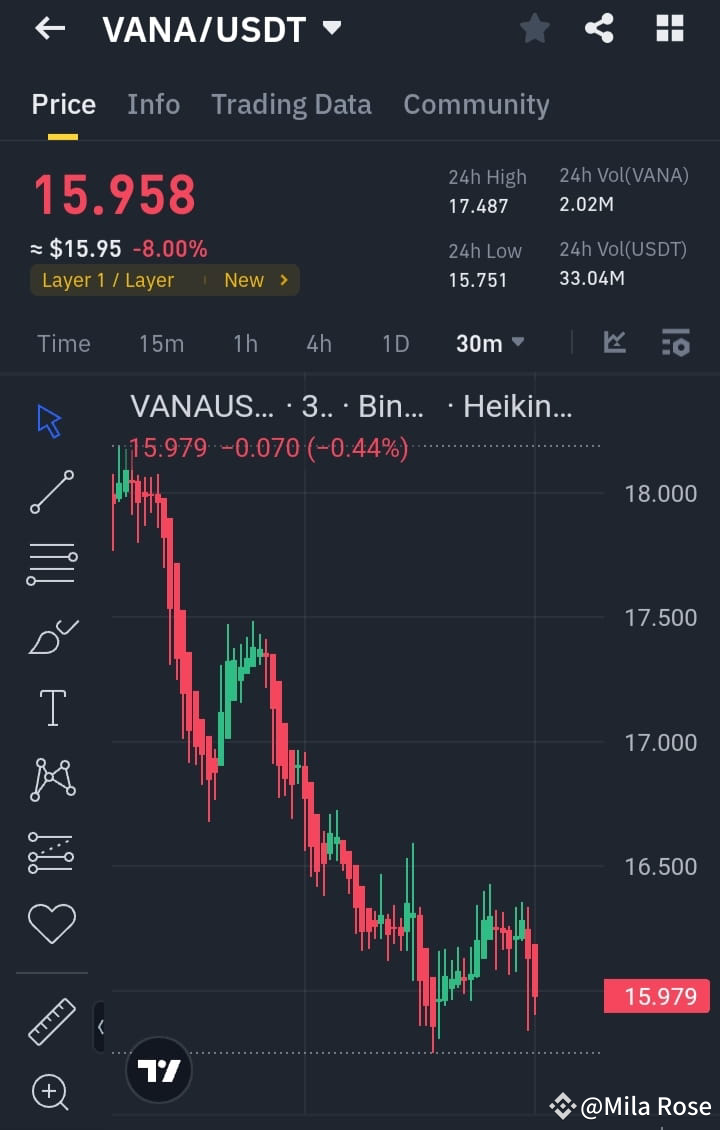This screenshot has width=720, height=1130.
Task: Select the brush drawing tool
Action: [x=50, y=635]
